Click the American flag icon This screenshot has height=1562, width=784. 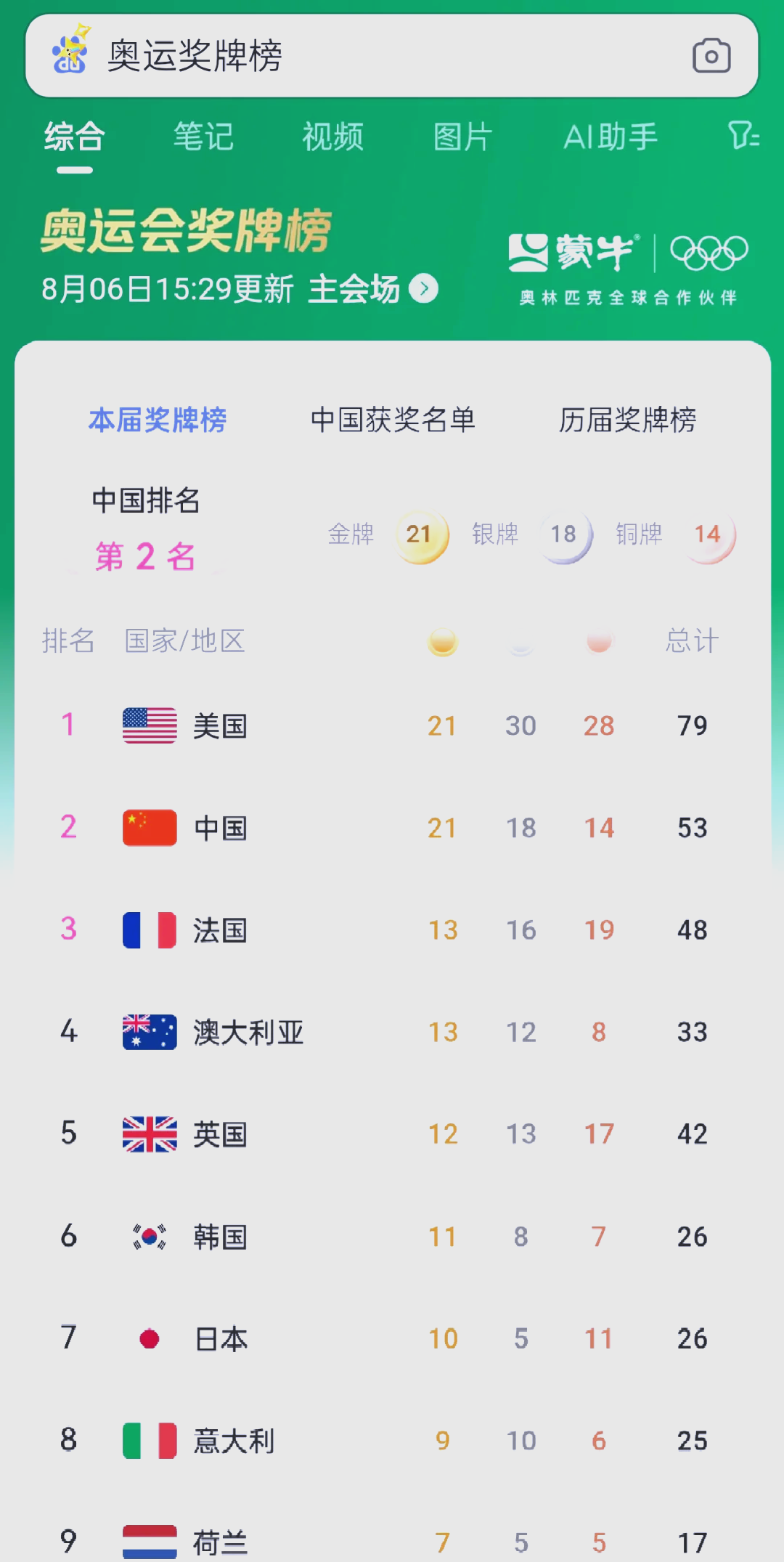tap(148, 725)
